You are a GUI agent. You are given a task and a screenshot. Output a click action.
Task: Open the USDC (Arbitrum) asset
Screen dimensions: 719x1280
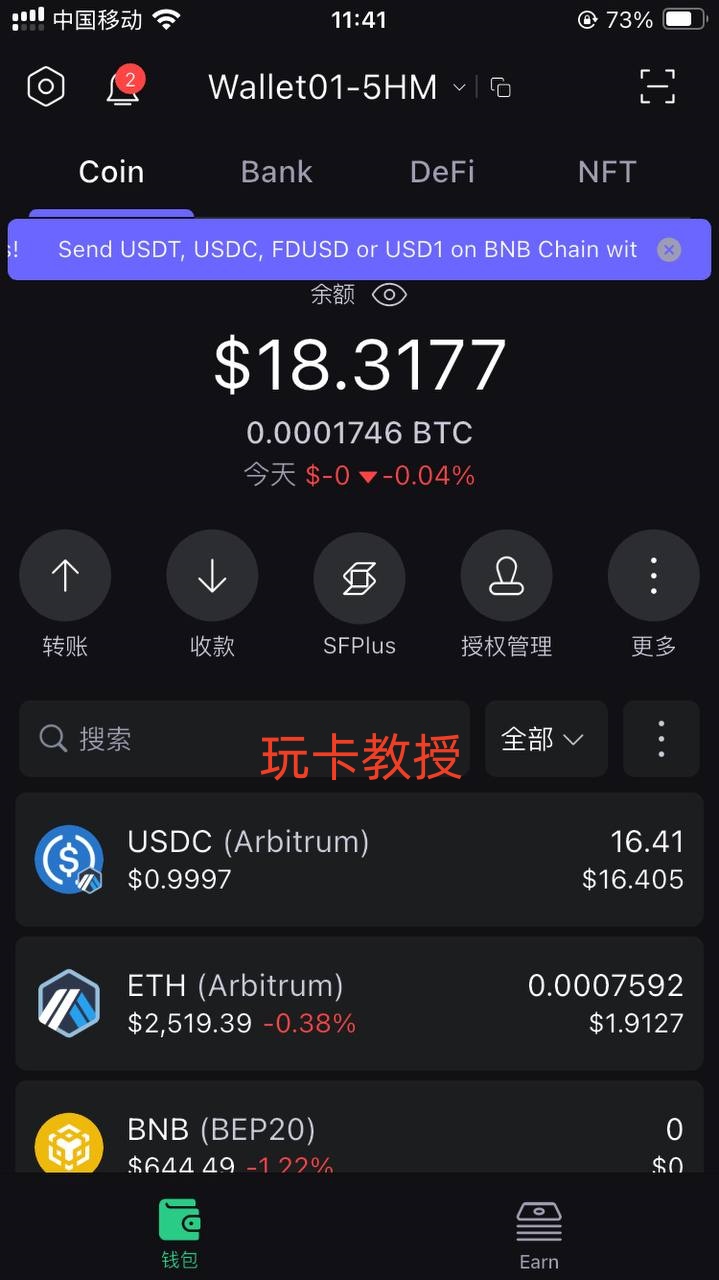[359, 860]
